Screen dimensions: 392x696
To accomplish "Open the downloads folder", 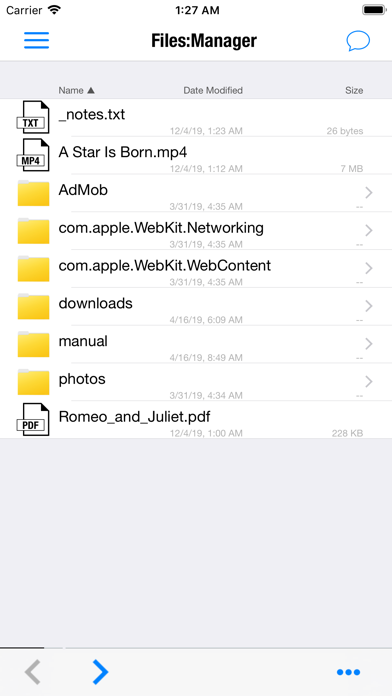I will (196, 306).
